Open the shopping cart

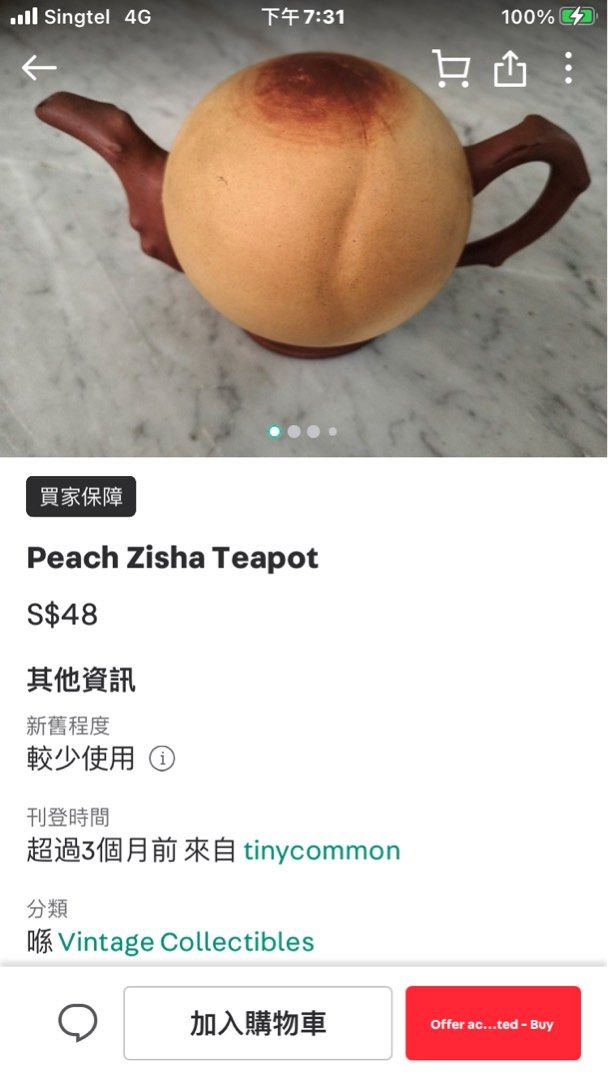click(x=451, y=68)
